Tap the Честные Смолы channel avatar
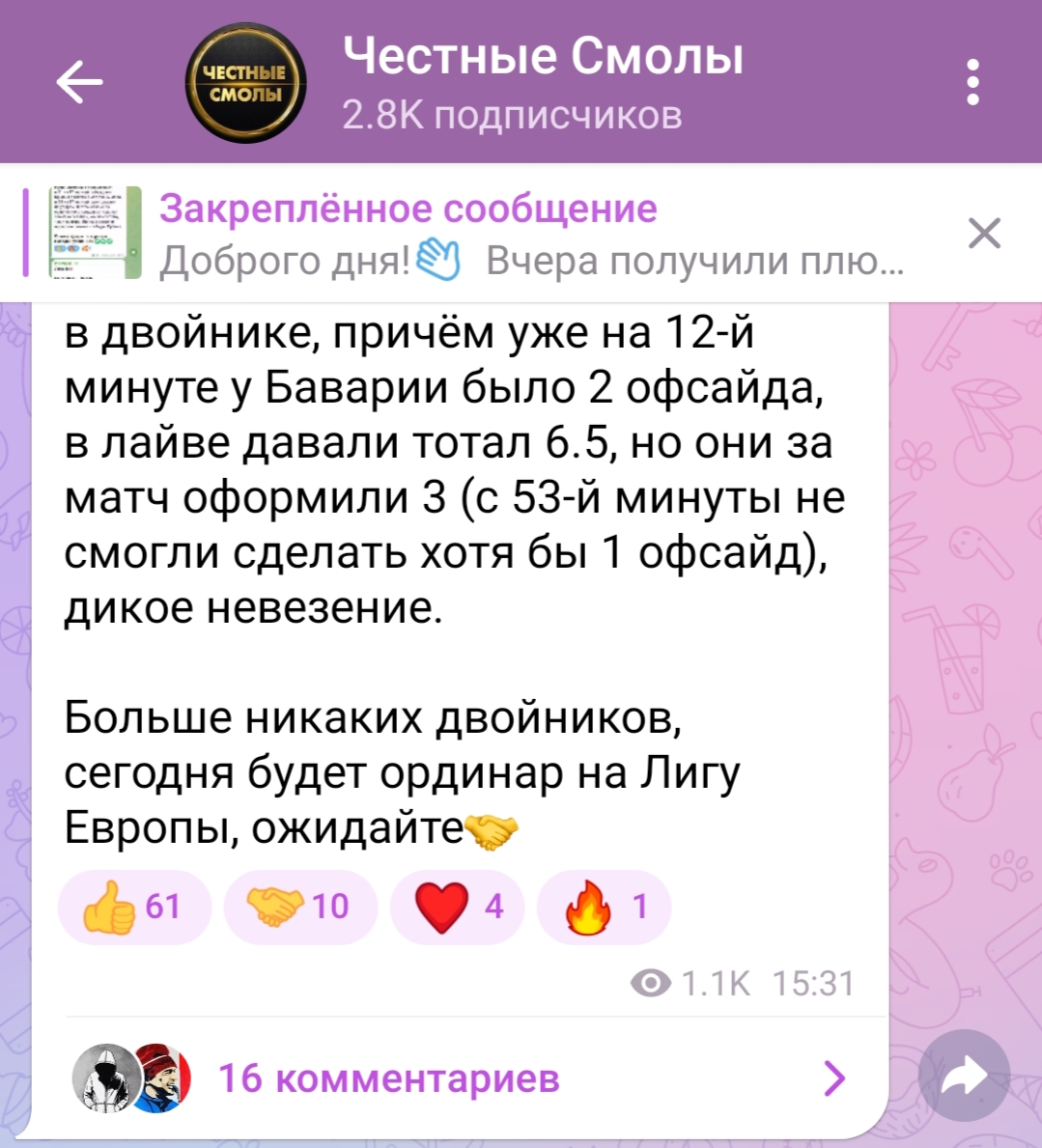Screen dimensions: 1042x1148 pos(245,82)
